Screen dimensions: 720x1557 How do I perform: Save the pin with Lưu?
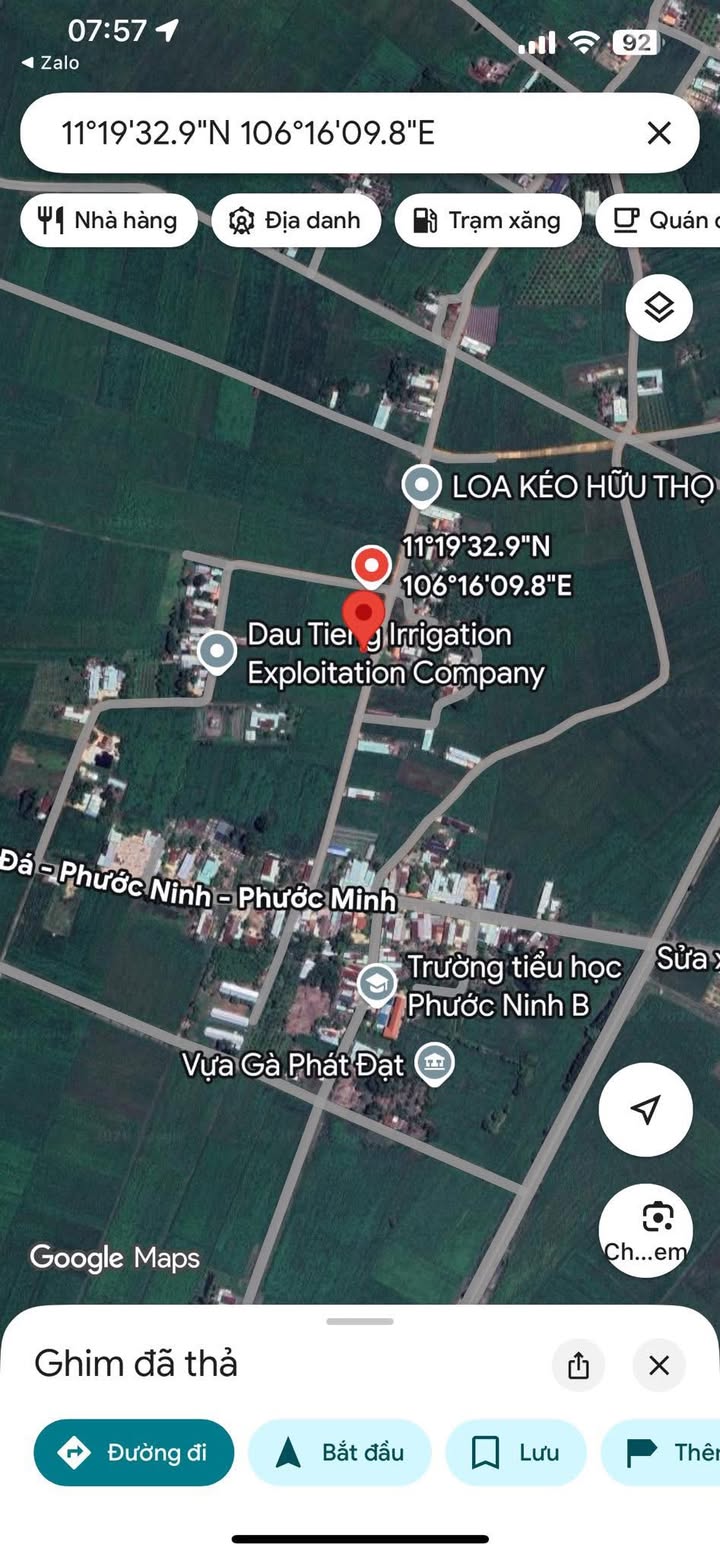515,1452
